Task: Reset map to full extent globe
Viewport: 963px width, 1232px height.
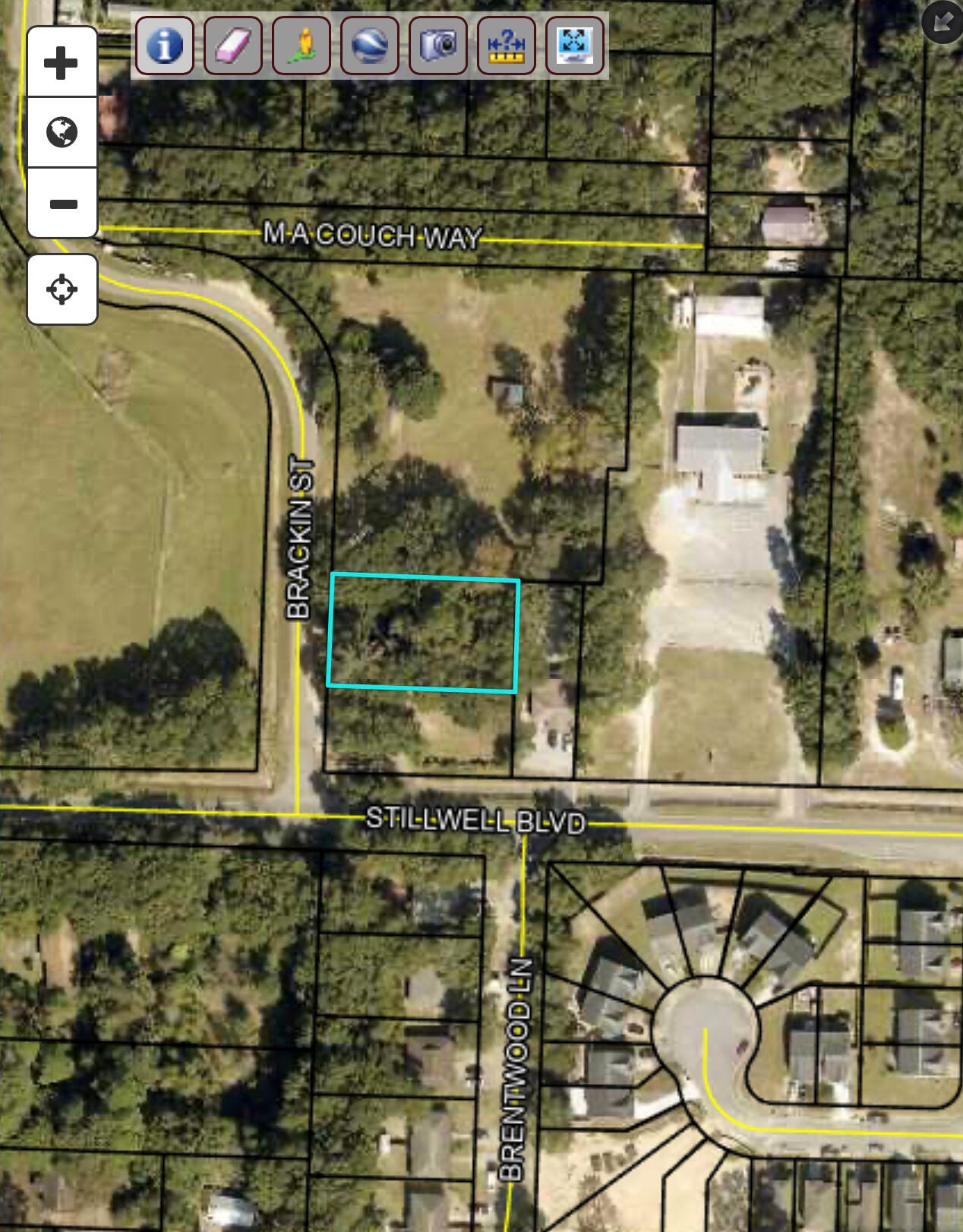Action: click(x=62, y=132)
